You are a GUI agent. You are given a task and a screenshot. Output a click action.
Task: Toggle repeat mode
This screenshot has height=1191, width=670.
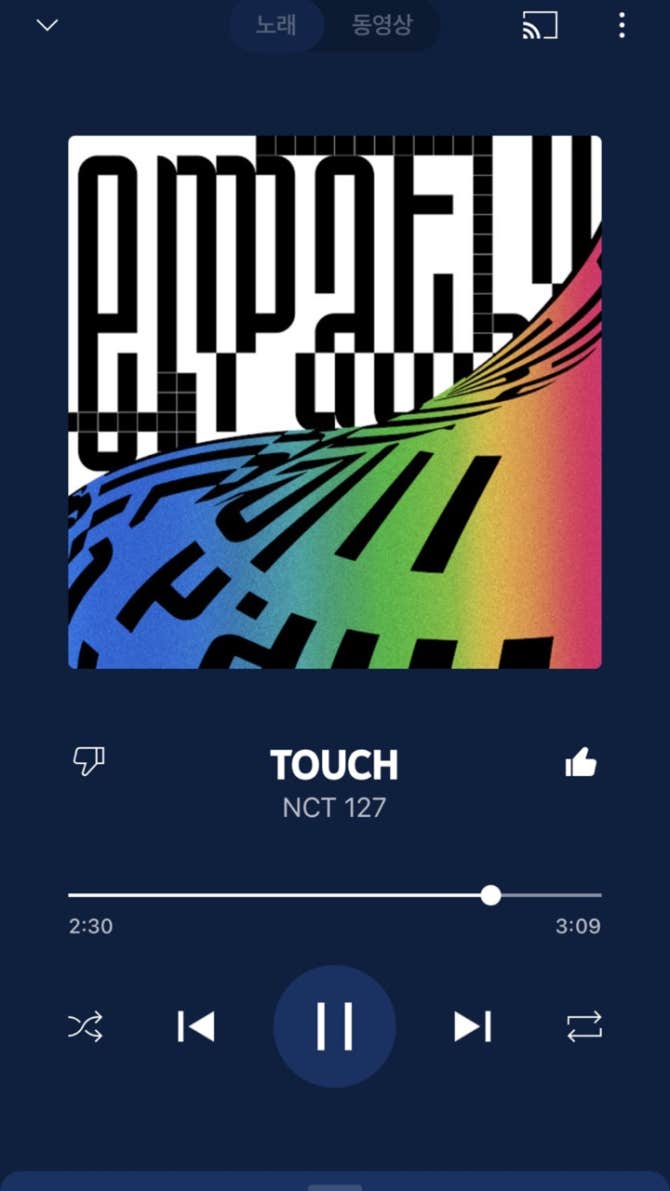[x=584, y=1026]
